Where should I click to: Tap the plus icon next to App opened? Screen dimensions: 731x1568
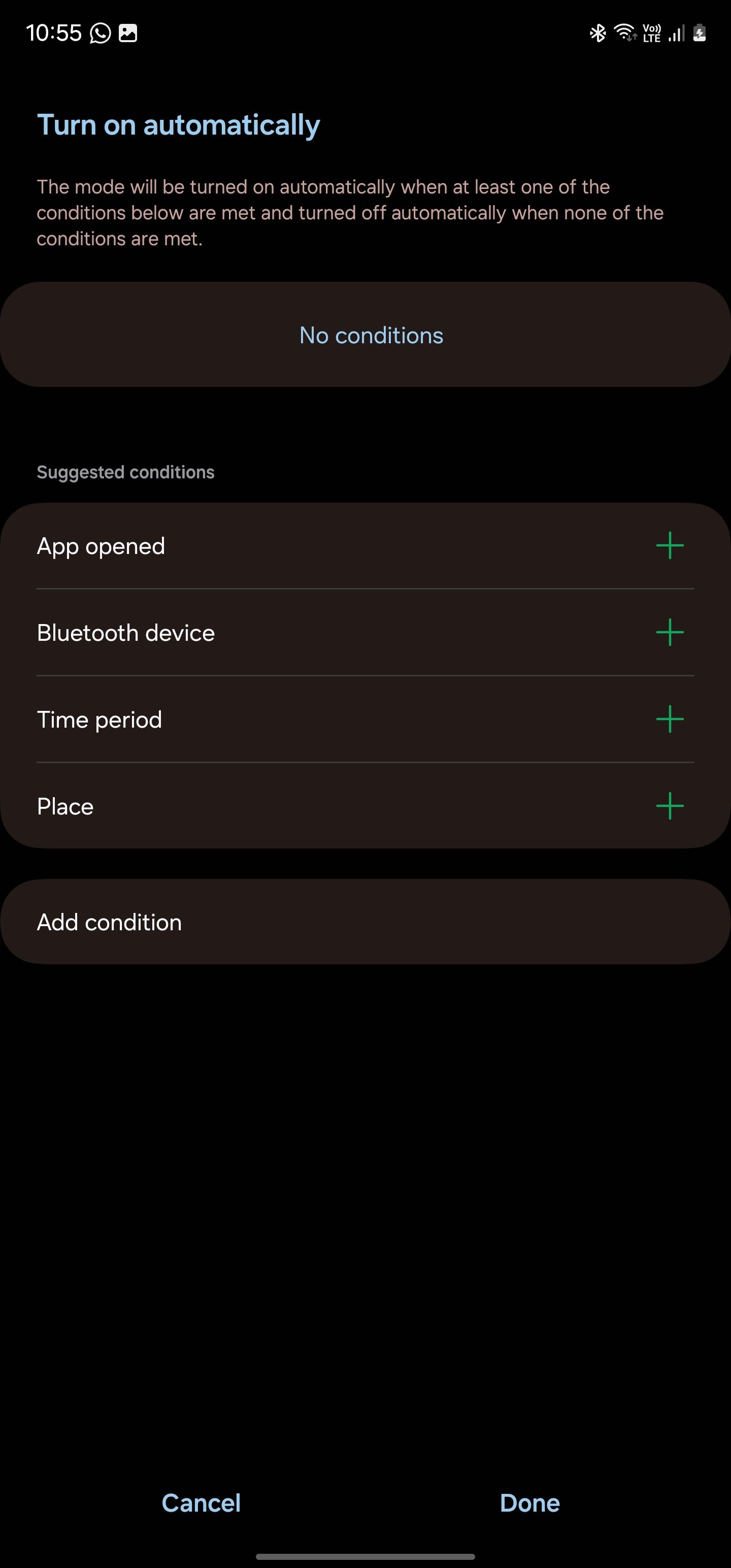pos(669,545)
